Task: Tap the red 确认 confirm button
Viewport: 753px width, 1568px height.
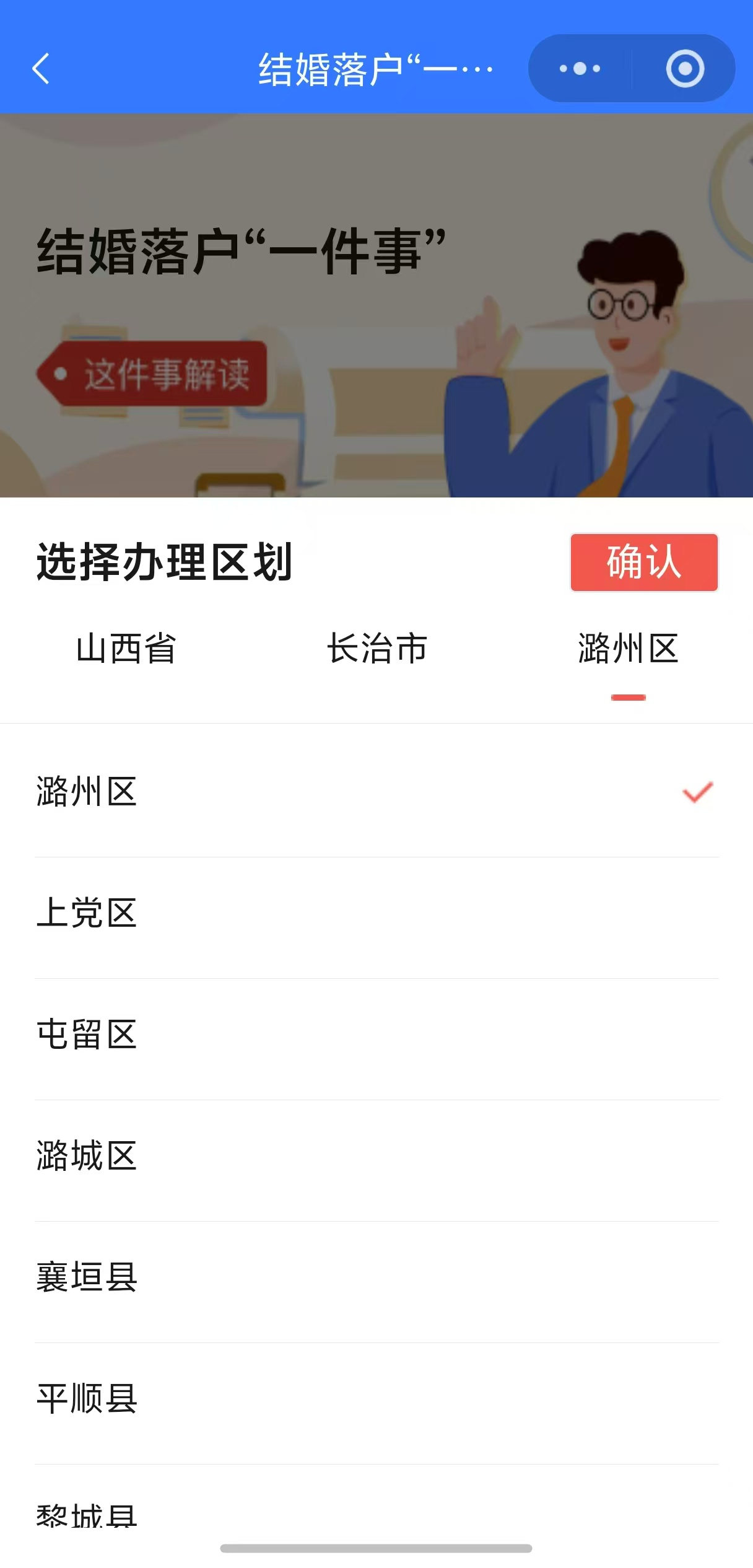Action: point(643,562)
